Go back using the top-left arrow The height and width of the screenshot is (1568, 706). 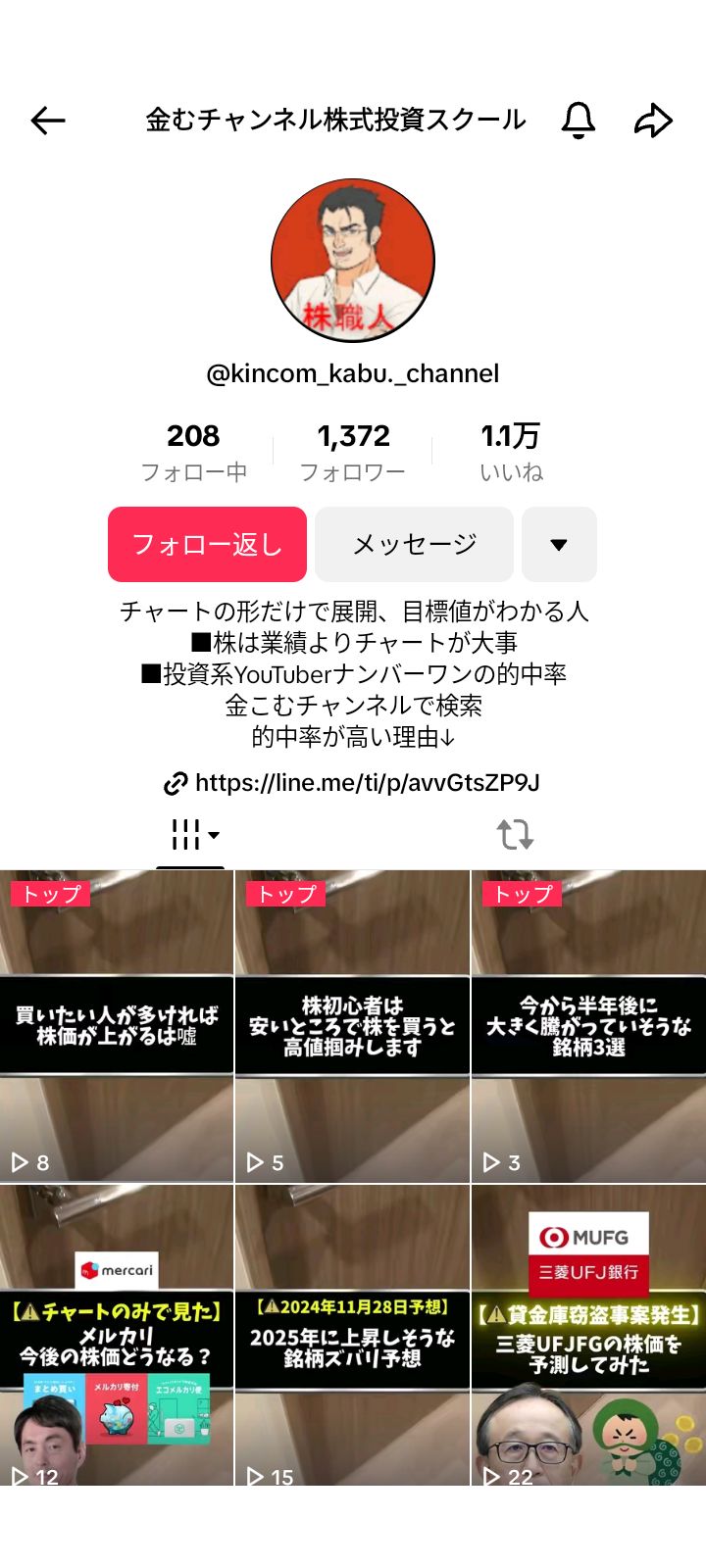click(48, 121)
